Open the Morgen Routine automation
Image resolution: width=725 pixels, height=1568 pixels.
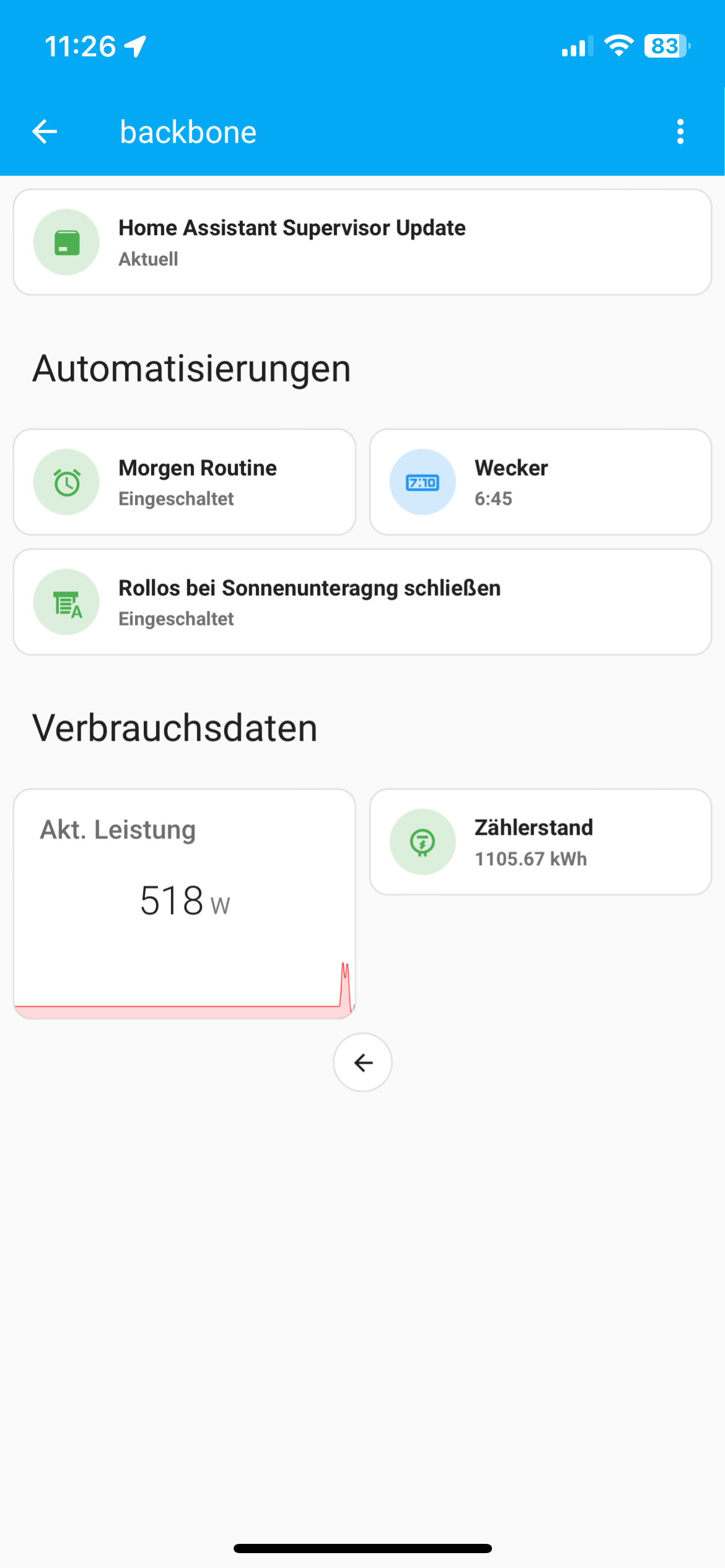[x=185, y=482]
